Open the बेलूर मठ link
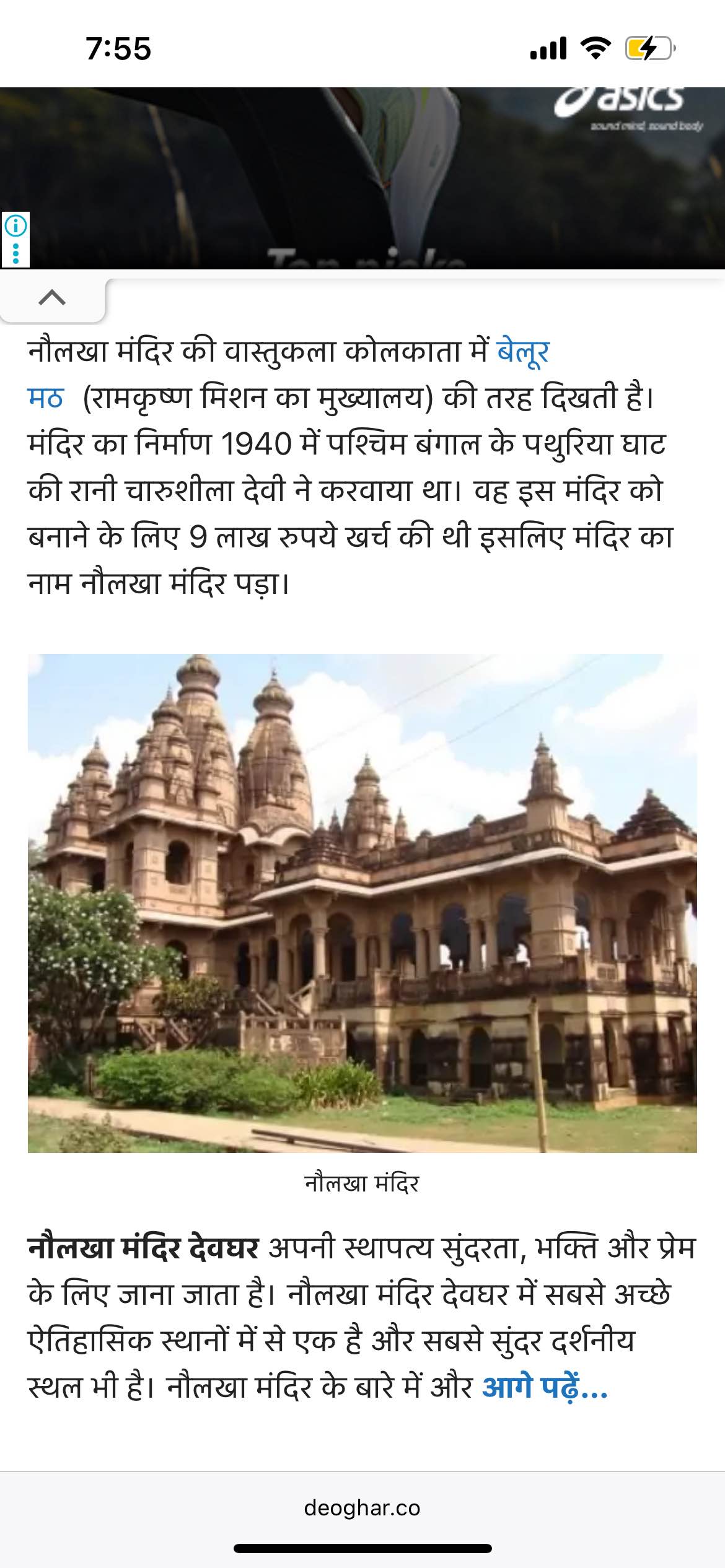Image resolution: width=725 pixels, height=1568 pixels. click(522, 352)
